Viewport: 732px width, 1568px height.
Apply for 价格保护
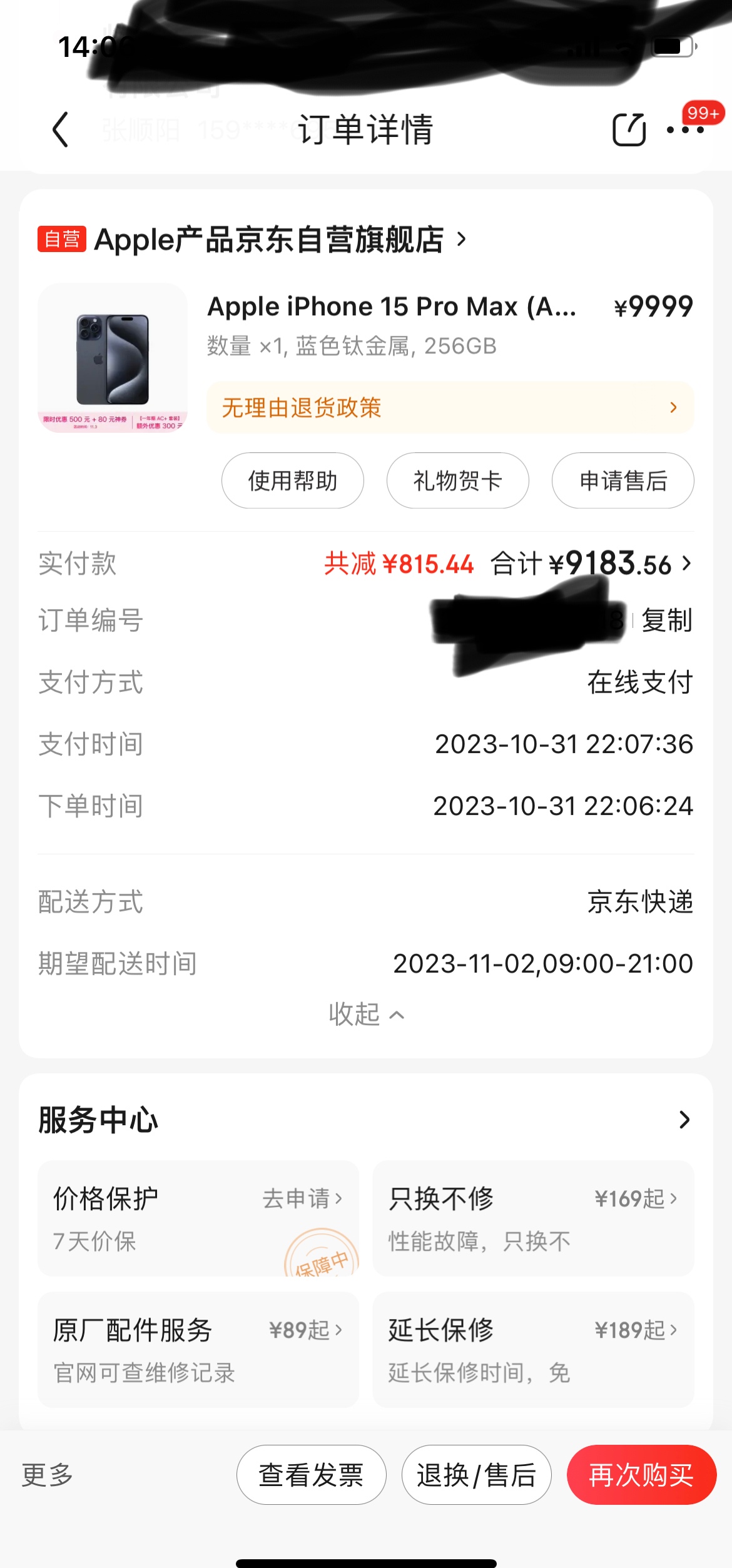[x=303, y=1198]
